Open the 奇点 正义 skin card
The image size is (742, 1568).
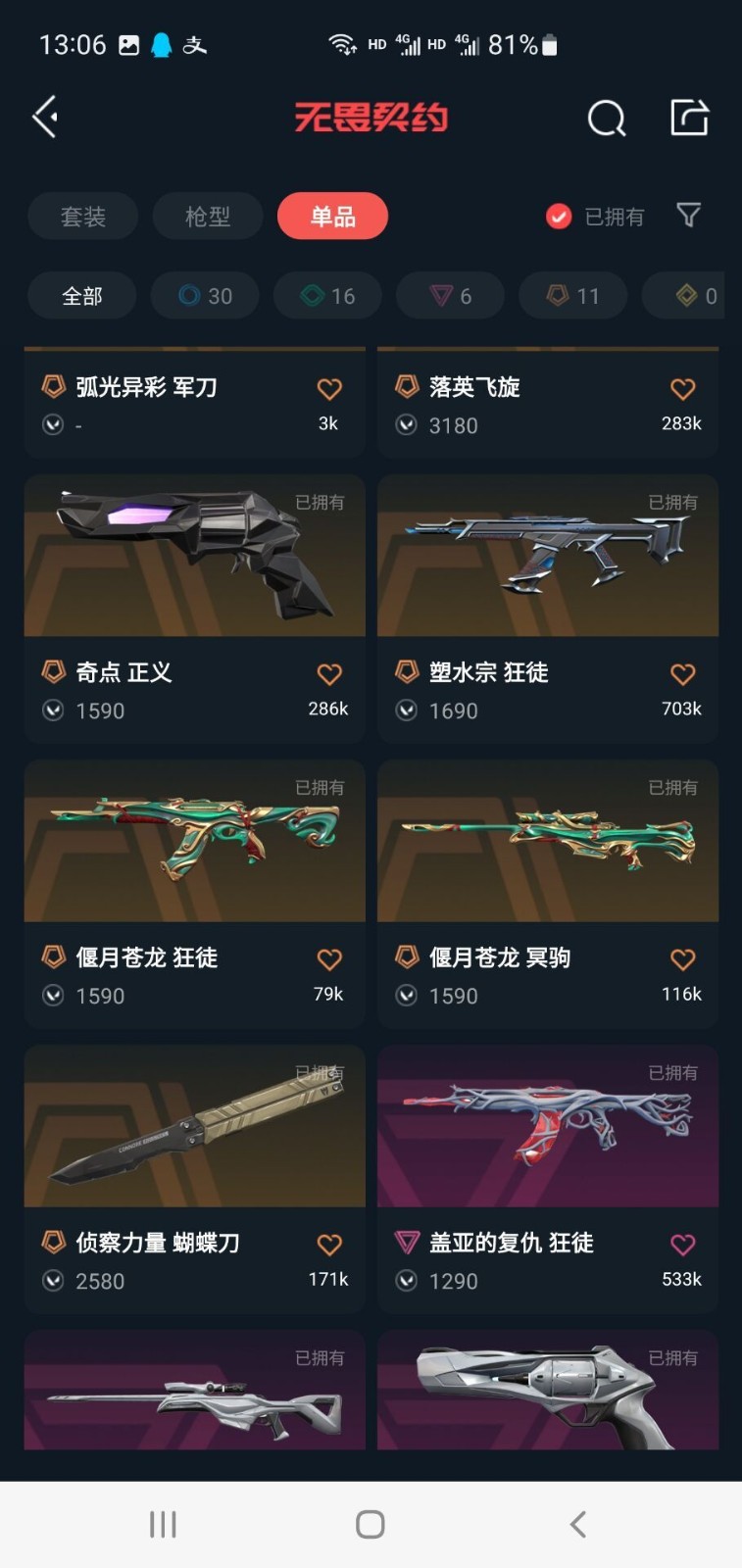click(x=194, y=608)
